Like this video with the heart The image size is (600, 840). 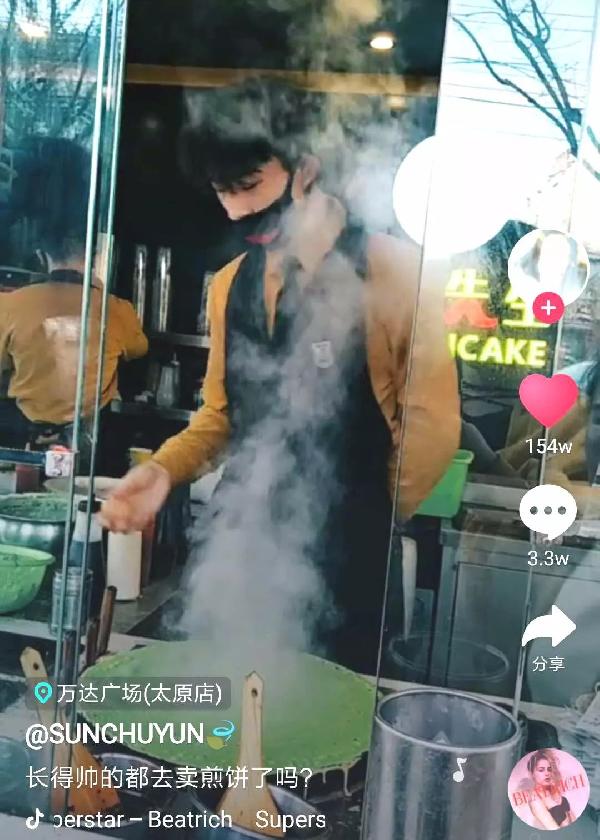(x=548, y=400)
